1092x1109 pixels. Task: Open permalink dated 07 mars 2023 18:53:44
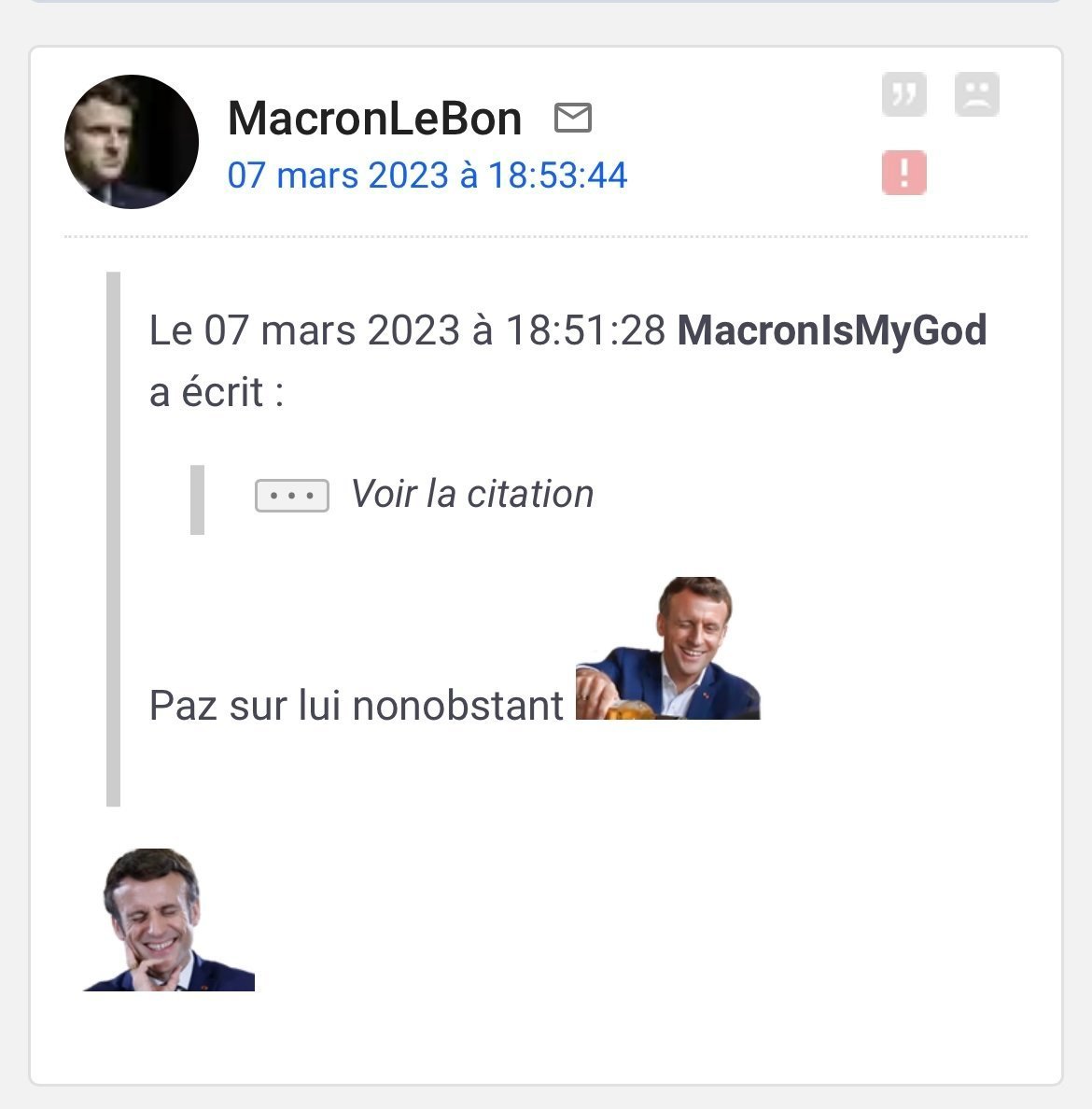(427, 175)
